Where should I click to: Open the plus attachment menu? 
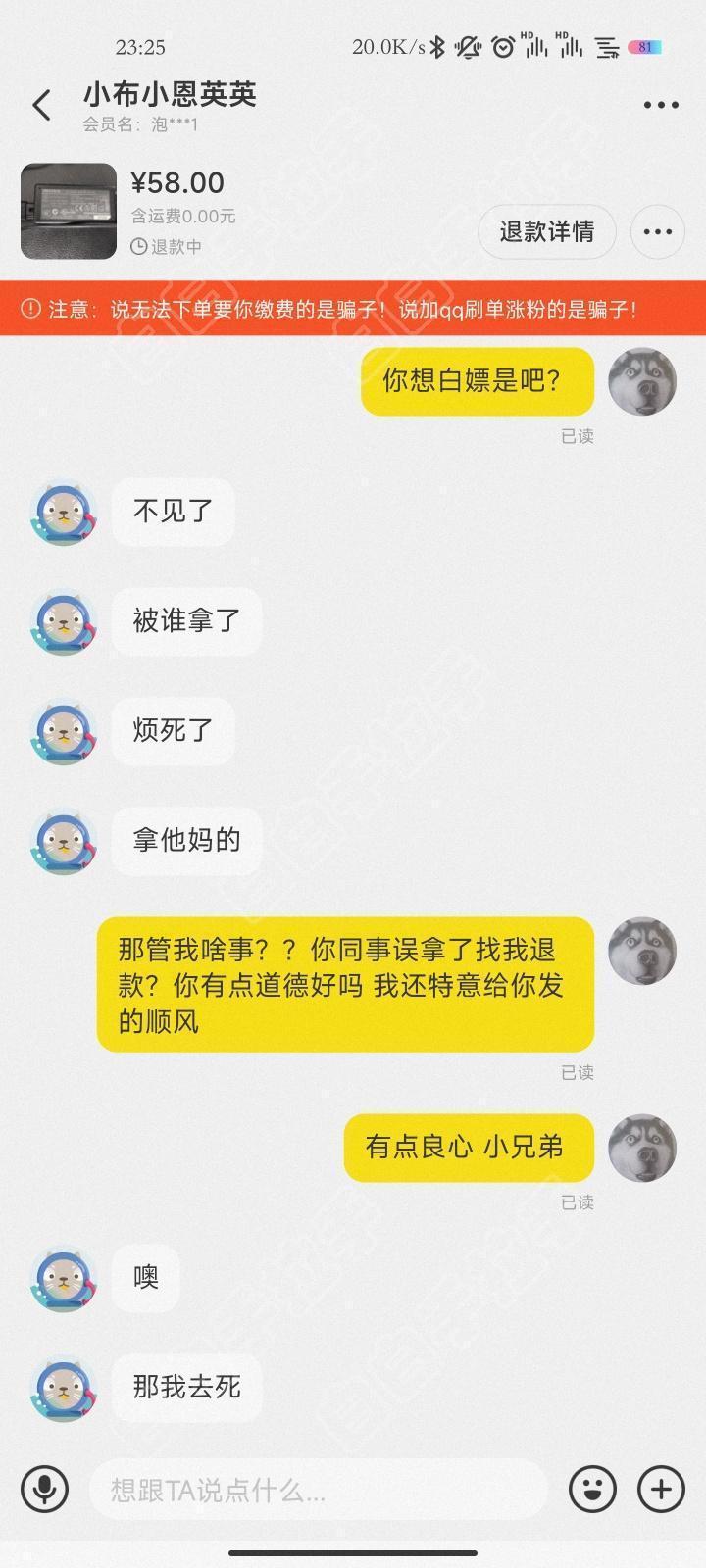pyautogui.click(x=661, y=1490)
